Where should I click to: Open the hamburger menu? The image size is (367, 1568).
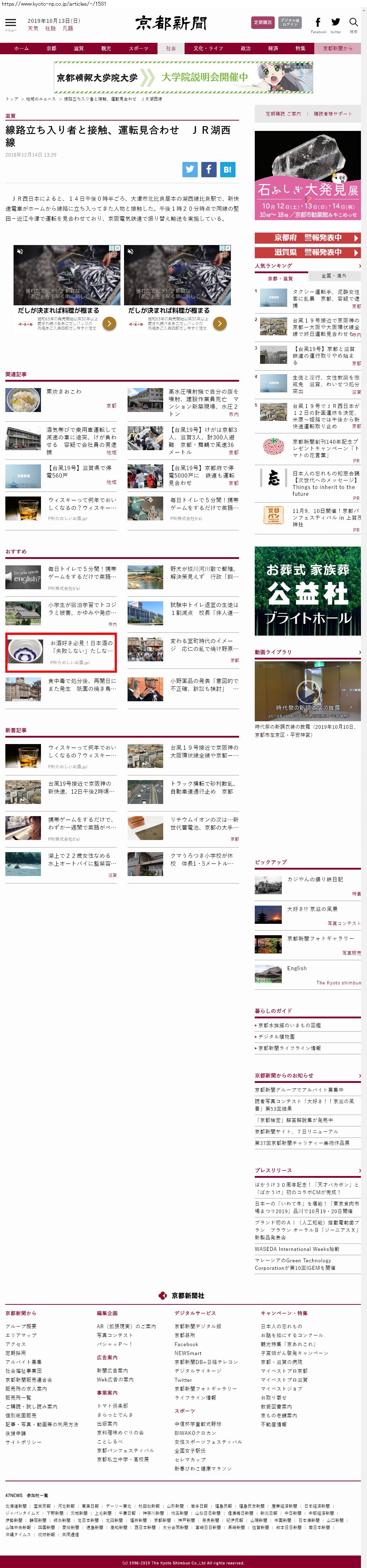pos(10,22)
